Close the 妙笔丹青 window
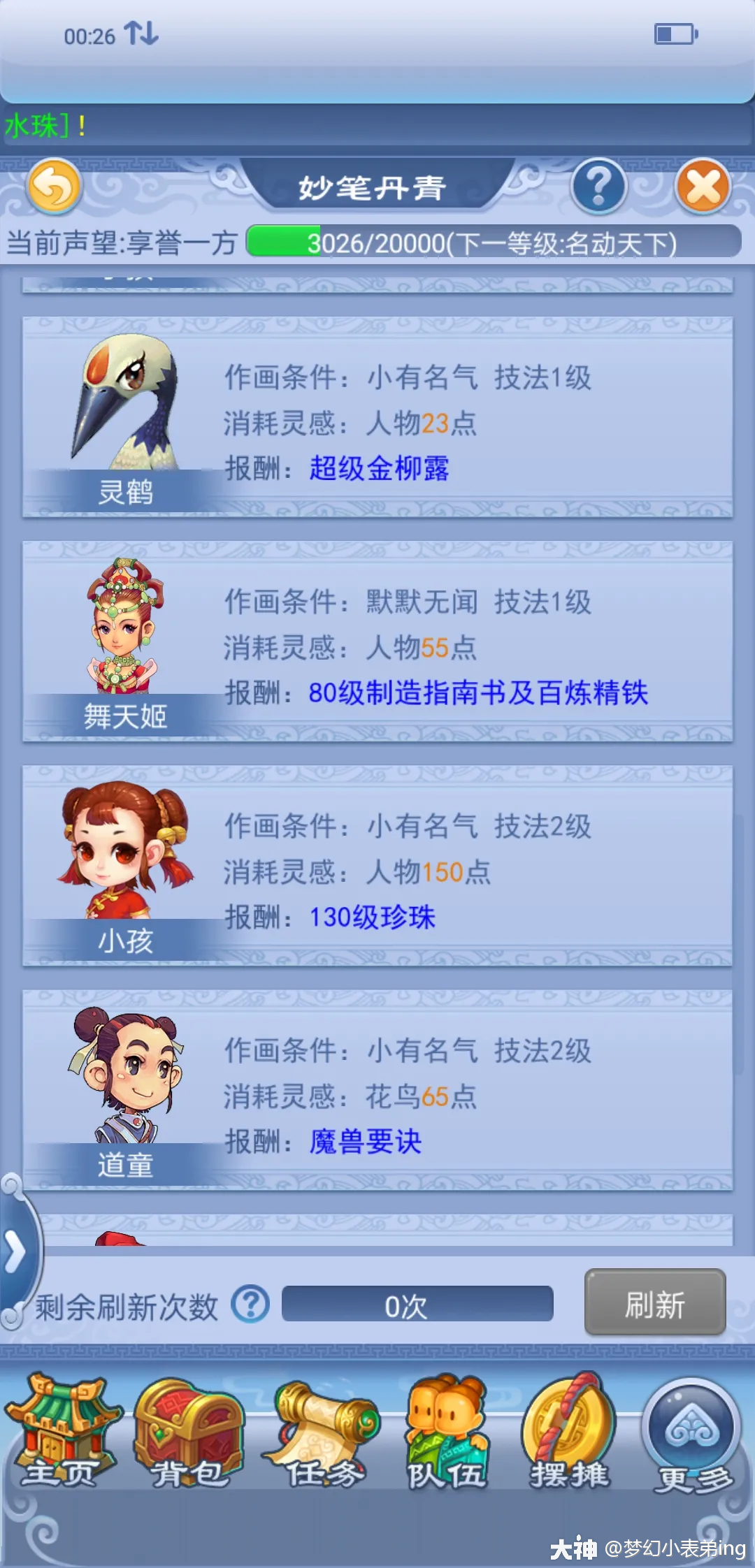The width and height of the screenshot is (755, 1568). pos(703,187)
